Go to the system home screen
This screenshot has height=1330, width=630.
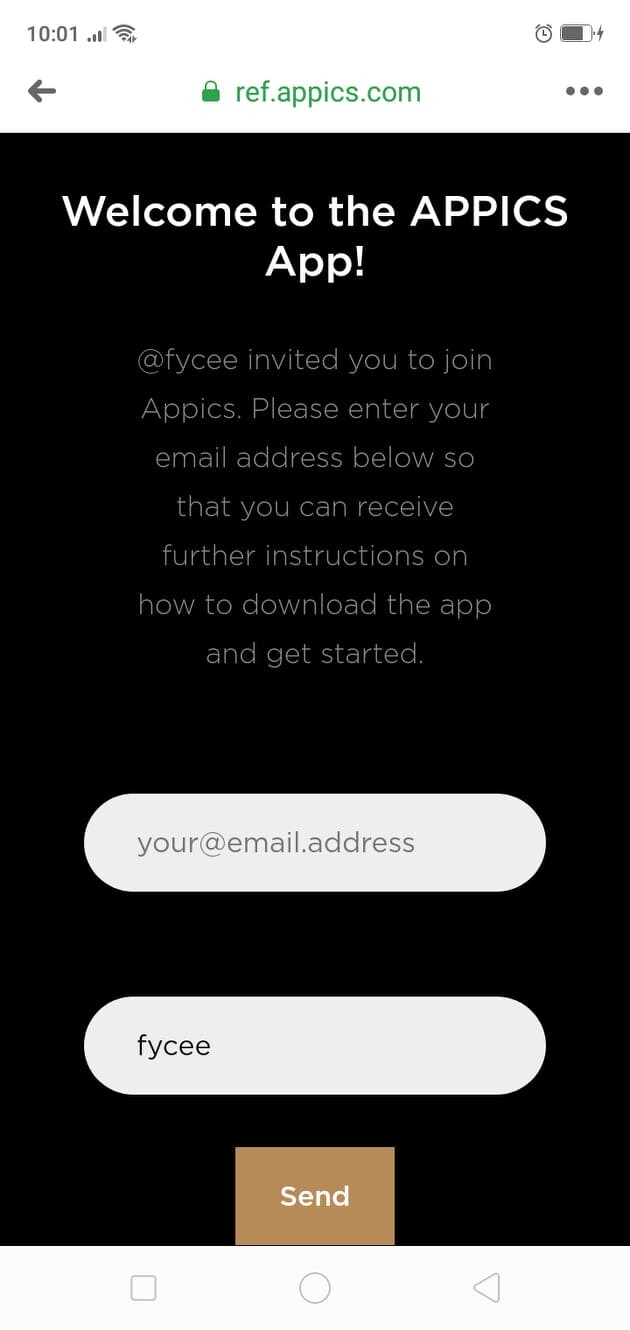(x=315, y=1288)
